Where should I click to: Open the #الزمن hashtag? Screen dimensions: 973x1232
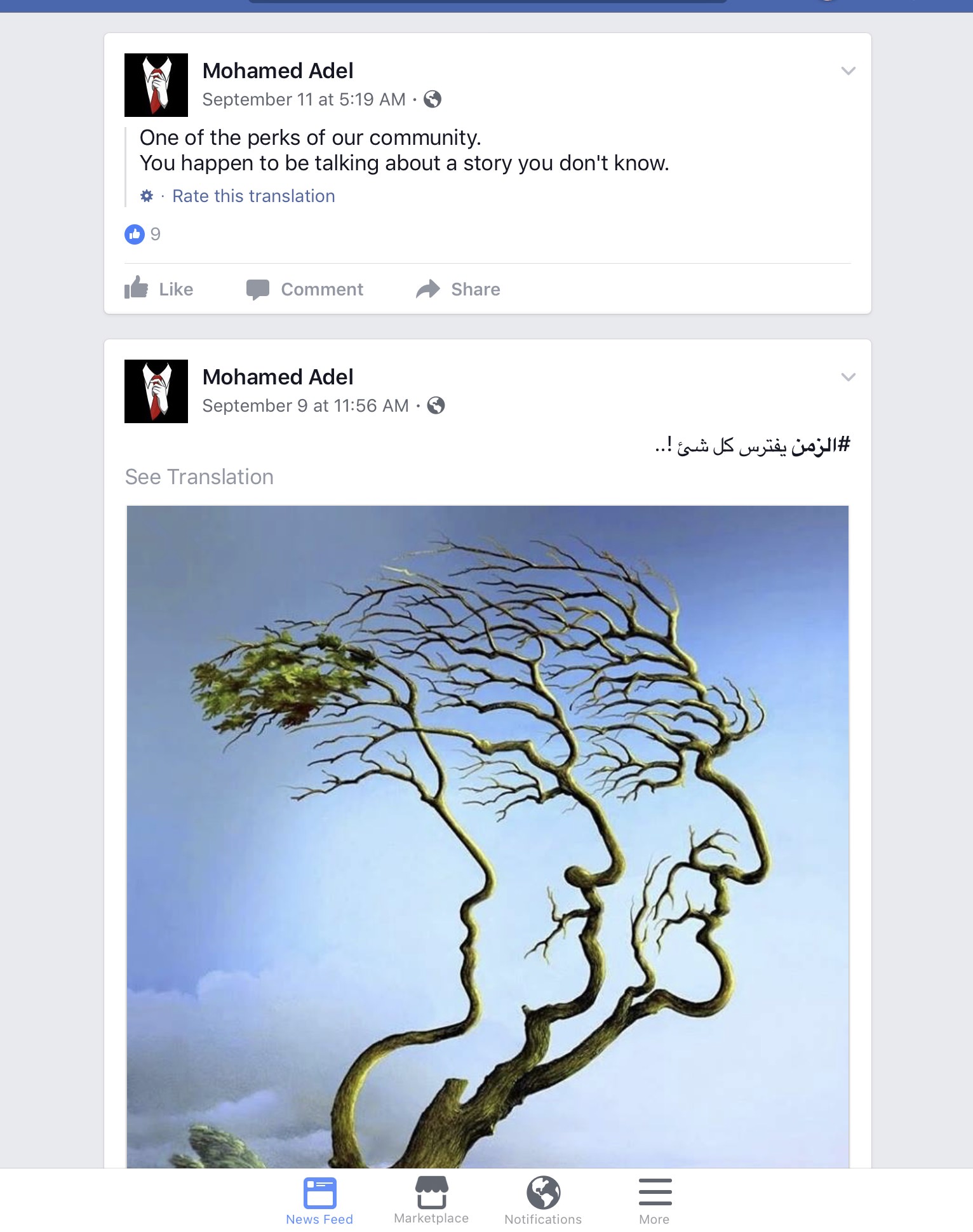[x=821, y=445]
